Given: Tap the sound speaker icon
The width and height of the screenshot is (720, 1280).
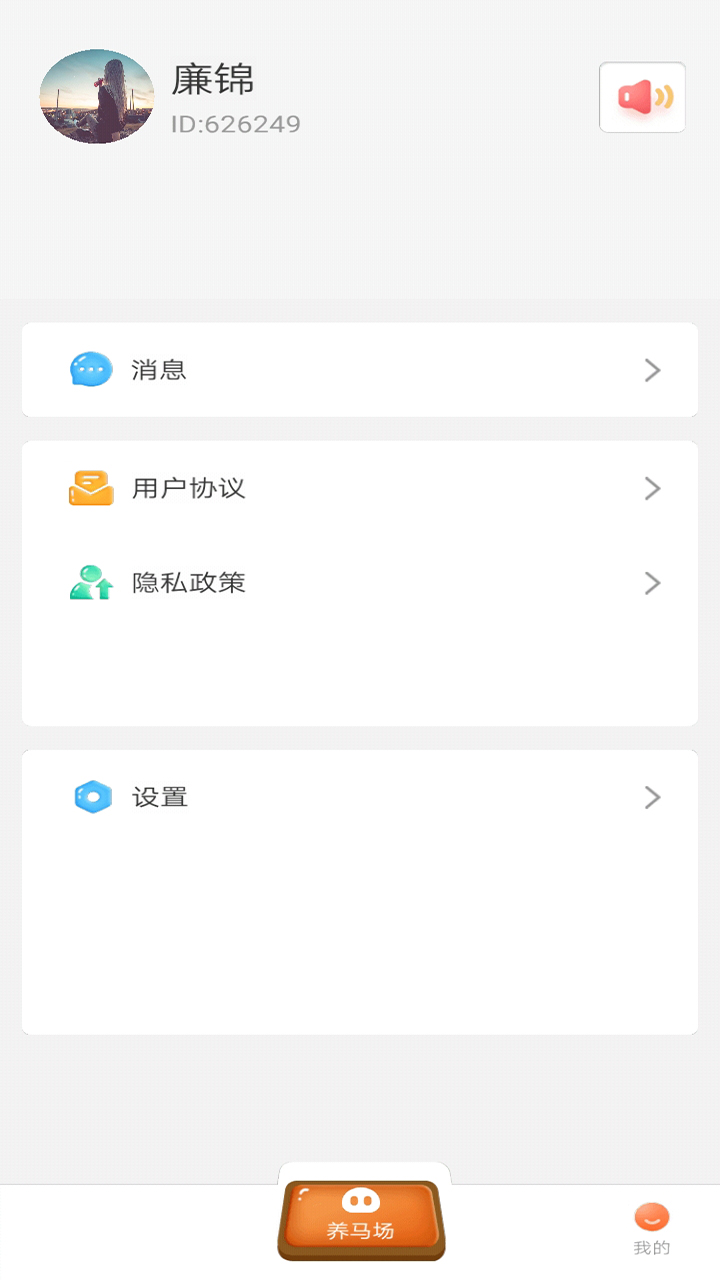Looking at the screenshot, I should click(x=642, y=97).
